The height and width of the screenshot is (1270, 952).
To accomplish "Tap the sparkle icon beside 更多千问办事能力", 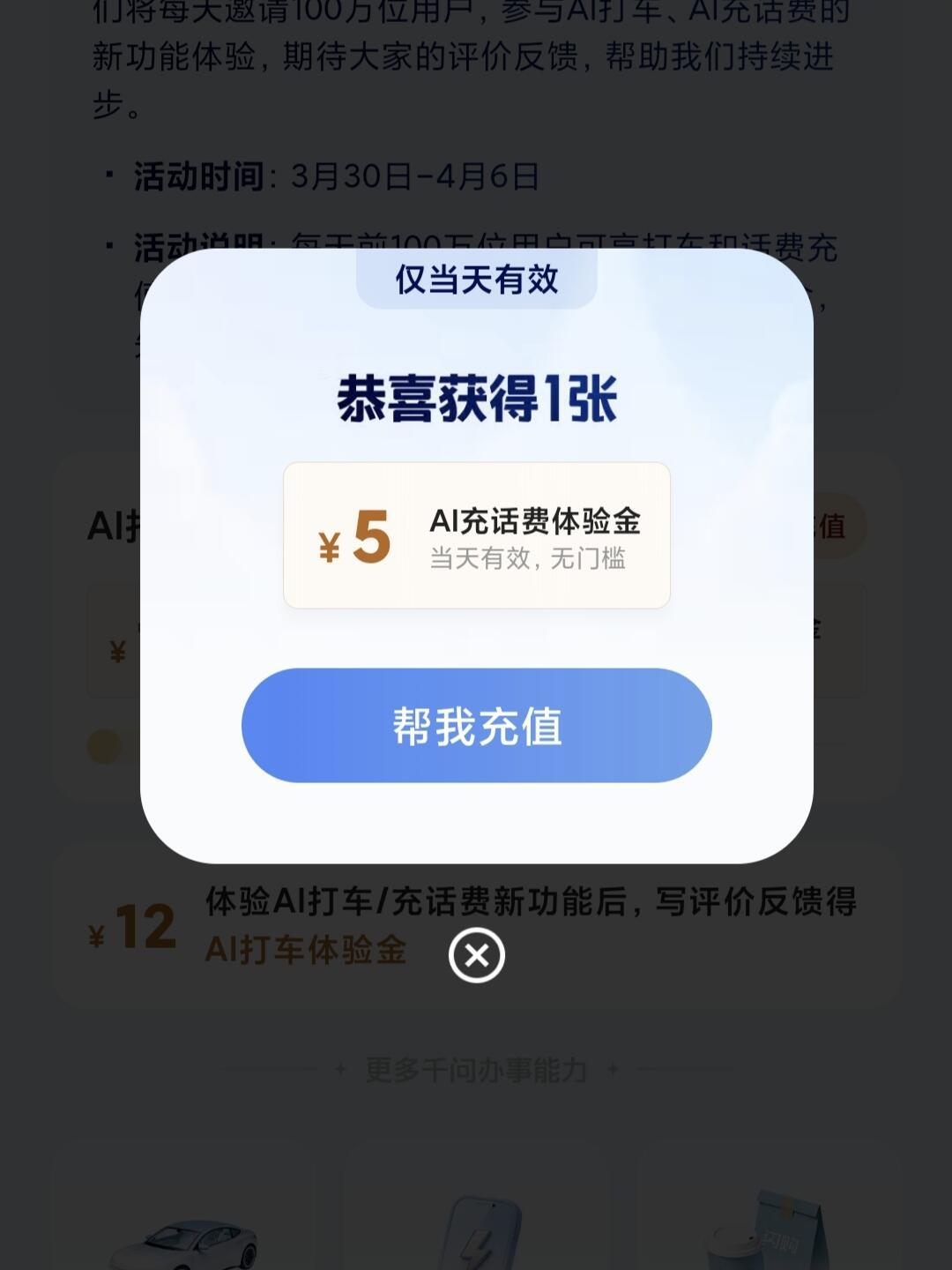I will (342, 1072).
